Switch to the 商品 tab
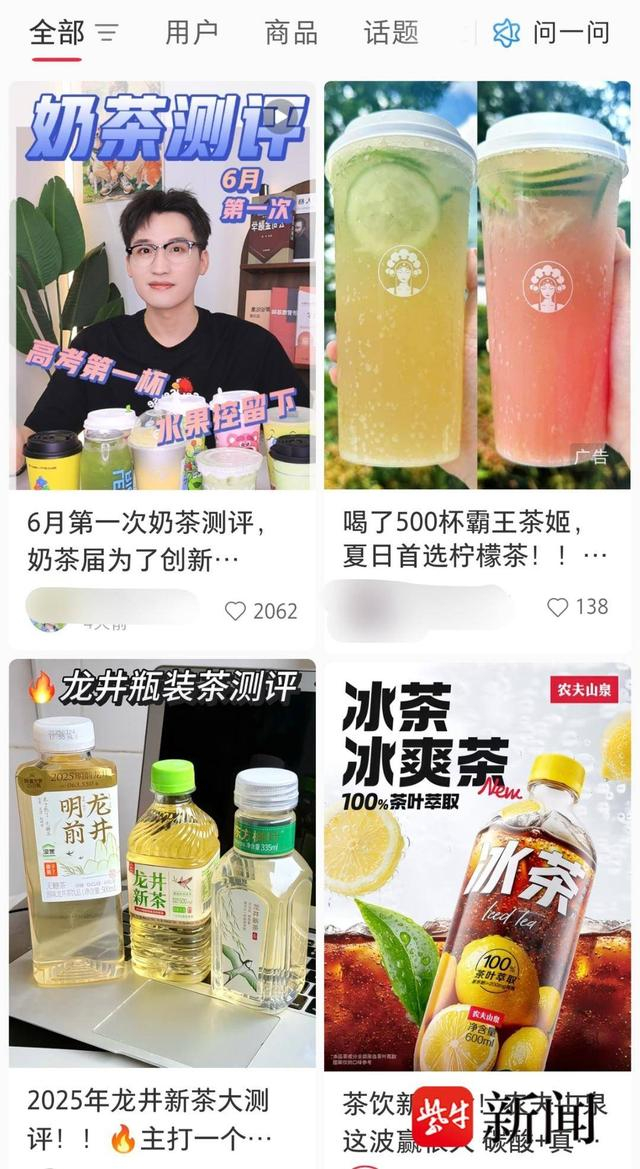640x1169 pixels. 291,33
